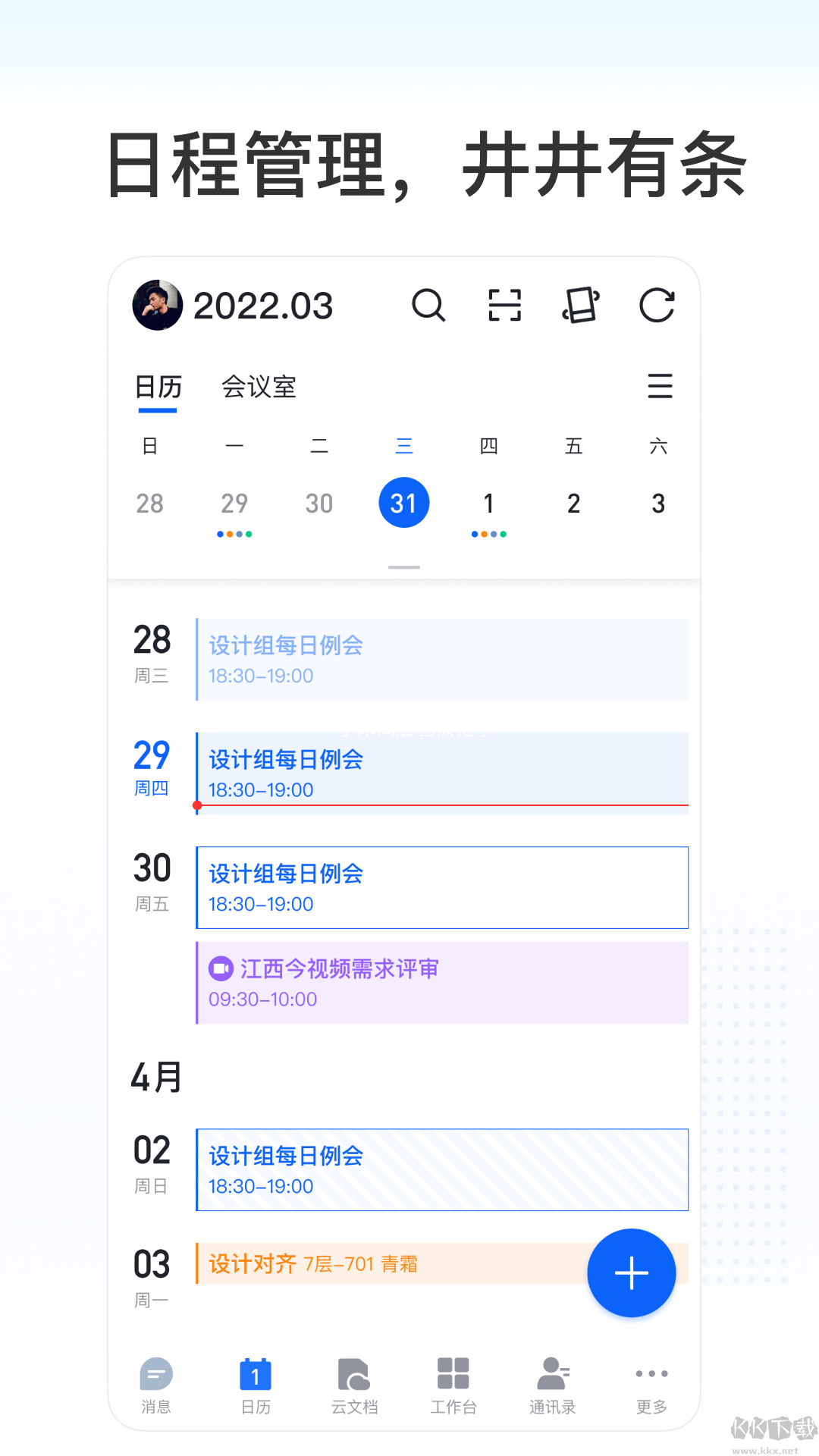Tap the rotate/landscape view icon next to refresh
This screenshot has width=819, height=1456.
point(581,306)
